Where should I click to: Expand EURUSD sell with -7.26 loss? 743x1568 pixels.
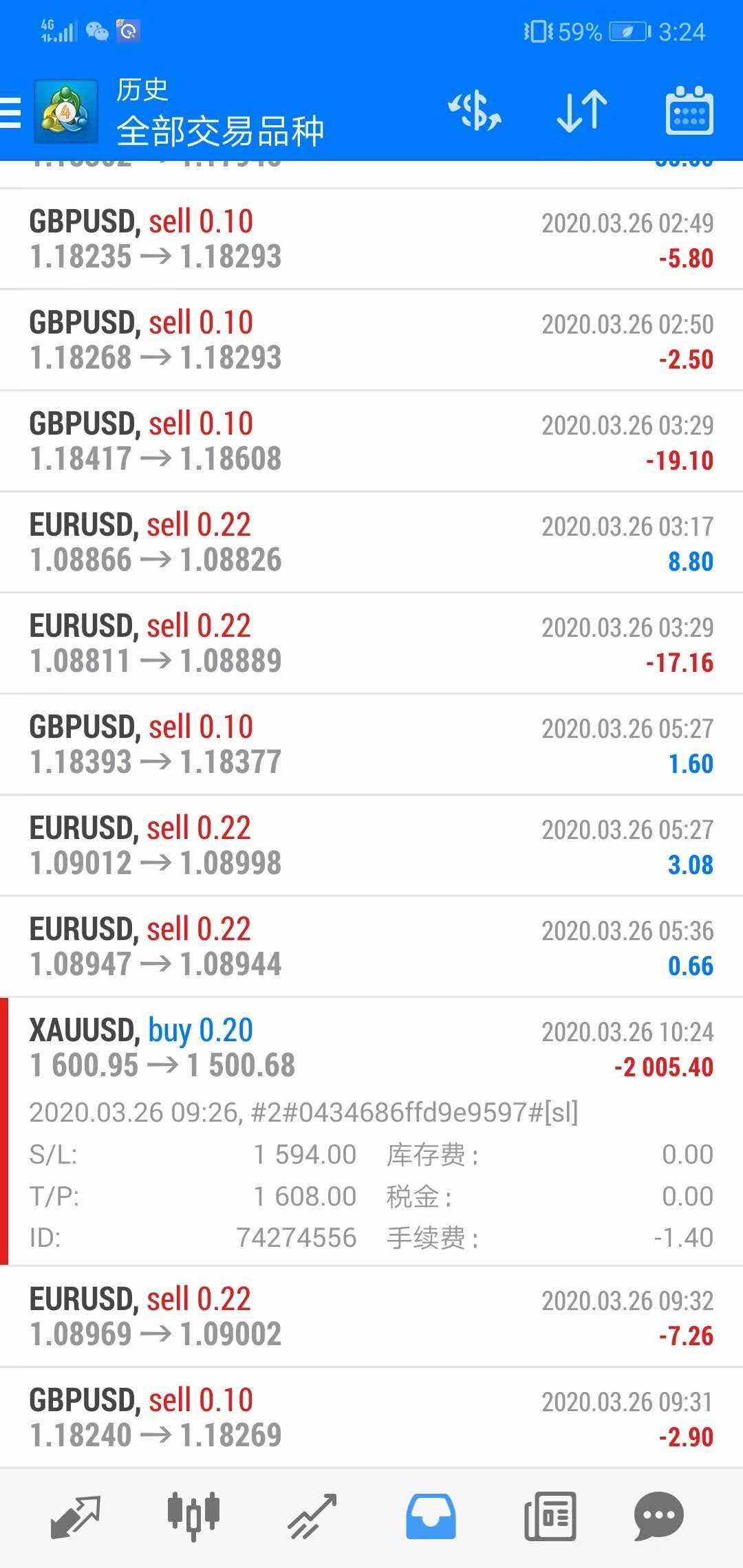tap(371, 1317)
